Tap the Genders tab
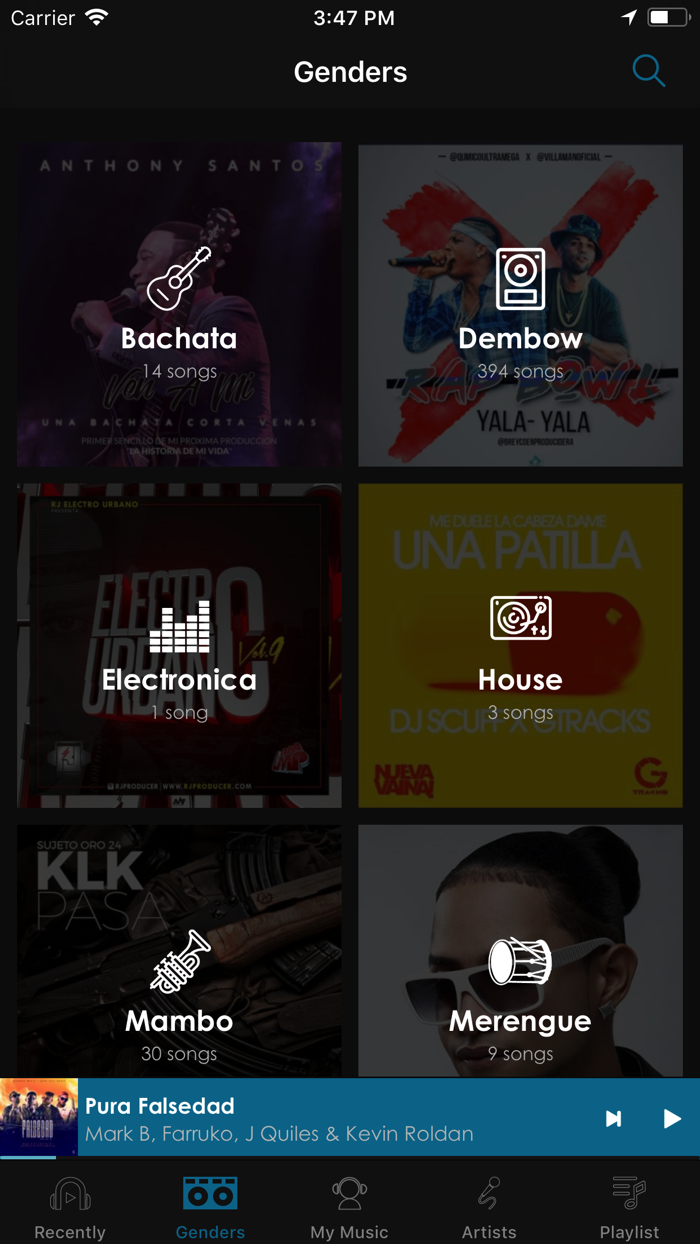Viewport: 700px width, 1244px height. [x=210, y=1208]
